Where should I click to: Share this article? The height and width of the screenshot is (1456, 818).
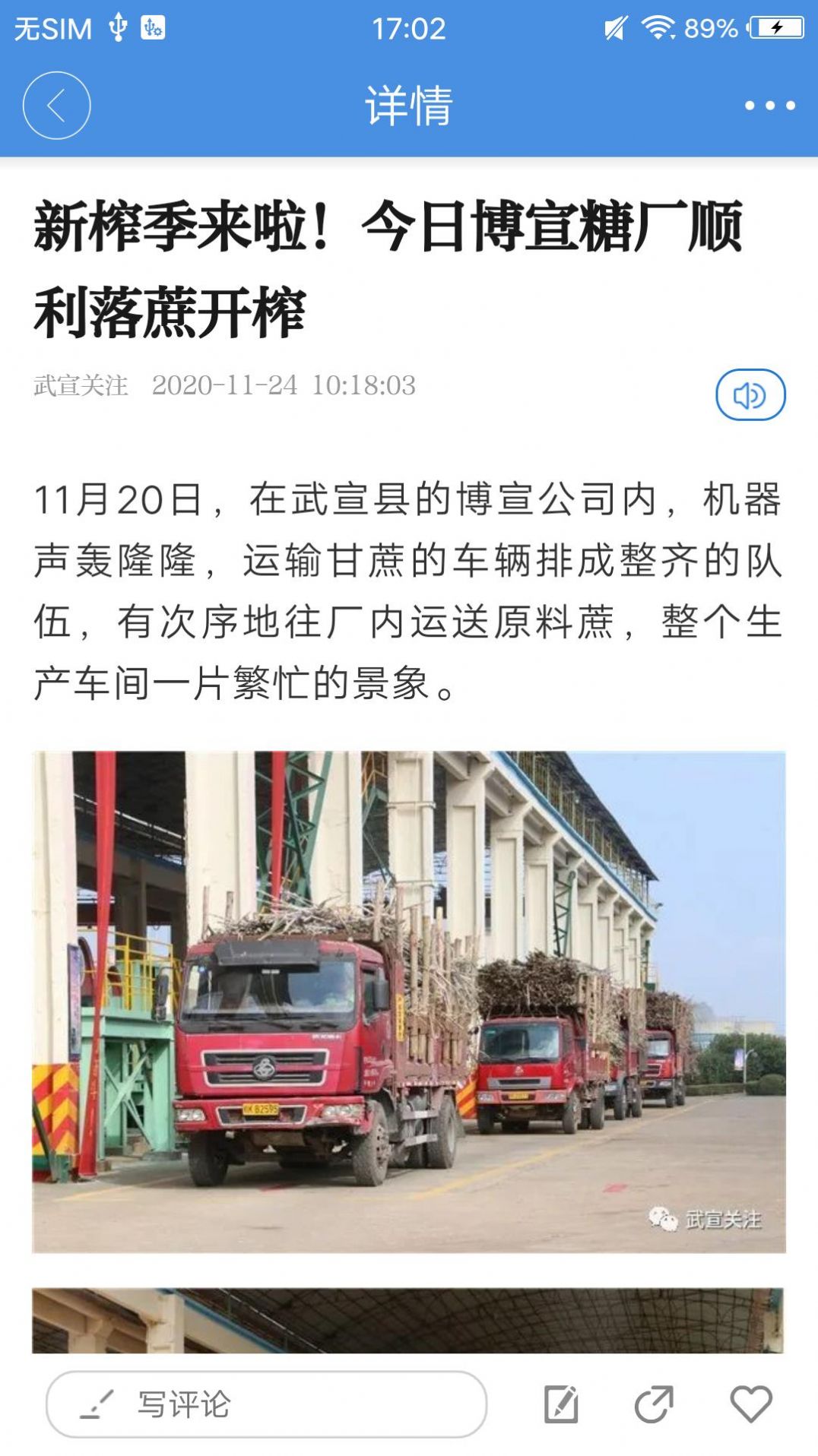[x=654, y=1404]
